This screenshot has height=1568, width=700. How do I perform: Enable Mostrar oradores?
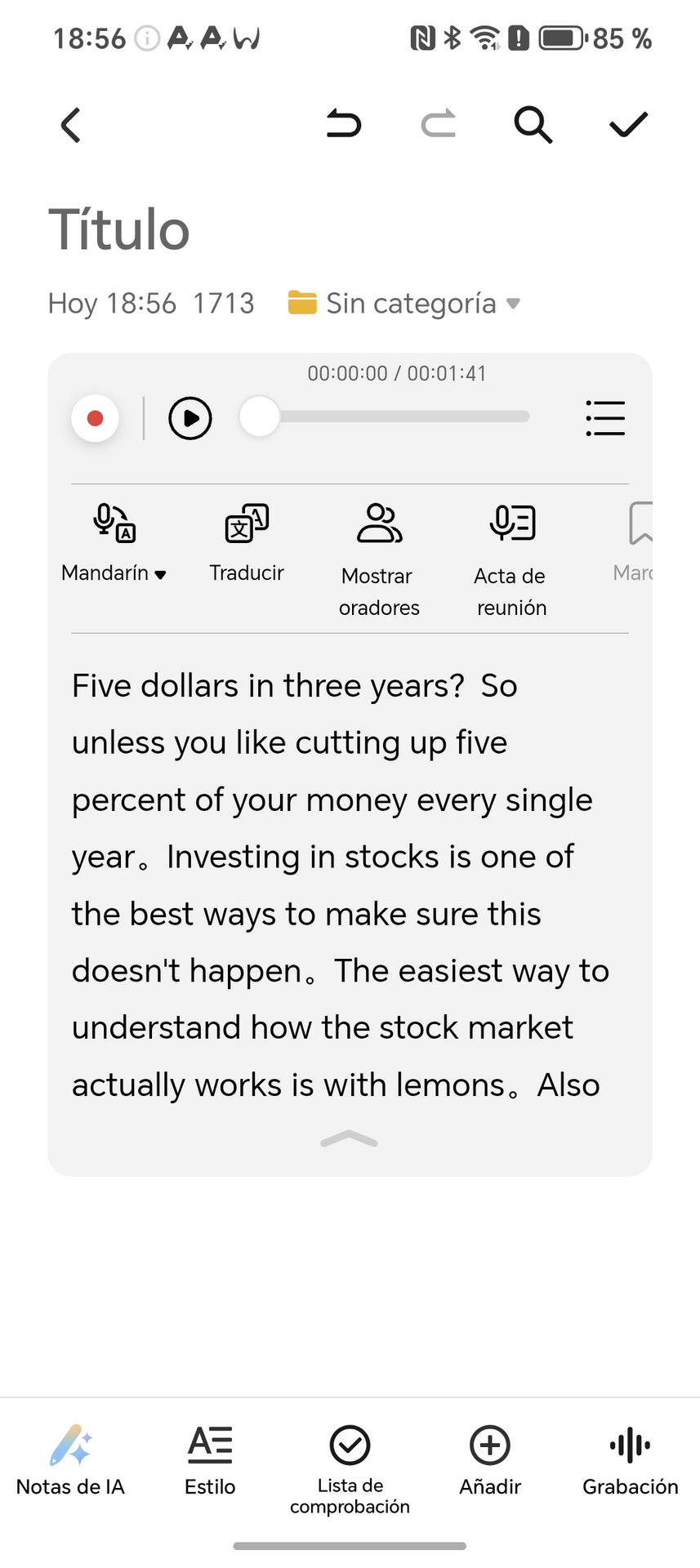tap(379, 560)
